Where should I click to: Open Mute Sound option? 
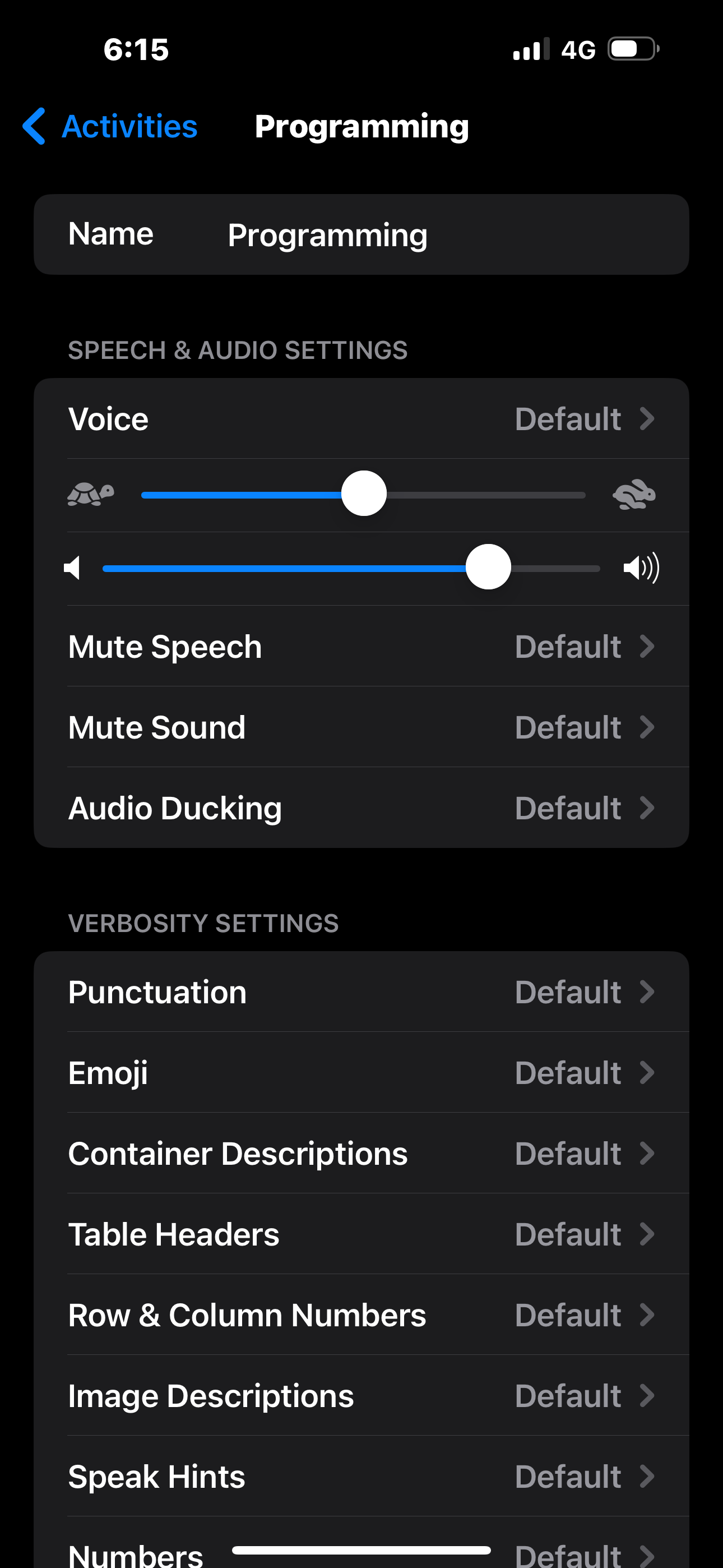coord(361,727)
